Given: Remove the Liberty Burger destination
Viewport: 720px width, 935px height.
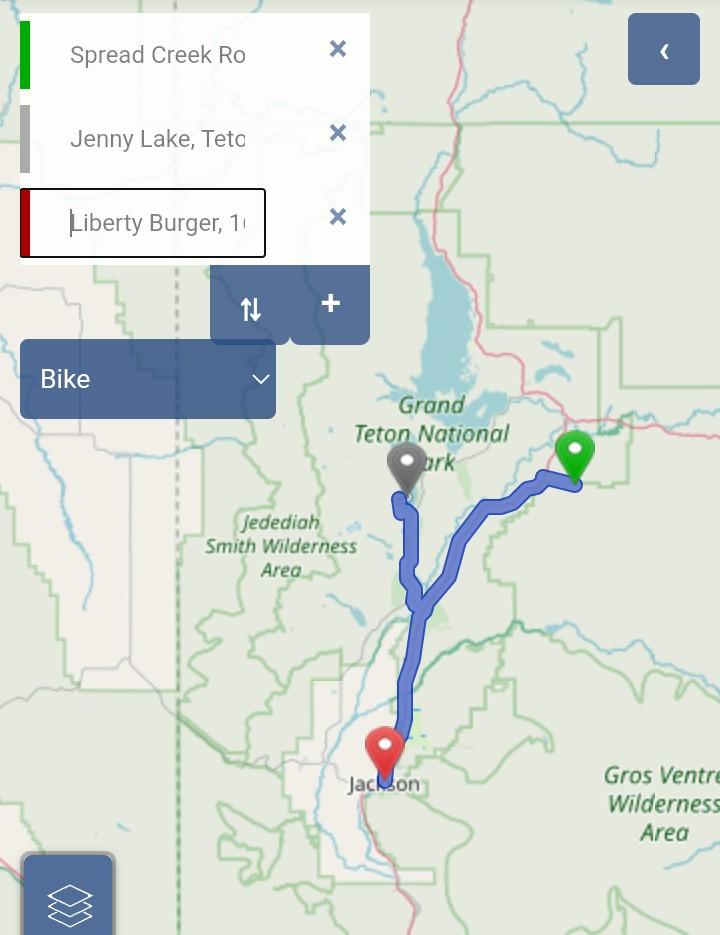Looking at the screenshot, I should coord(338,217).
